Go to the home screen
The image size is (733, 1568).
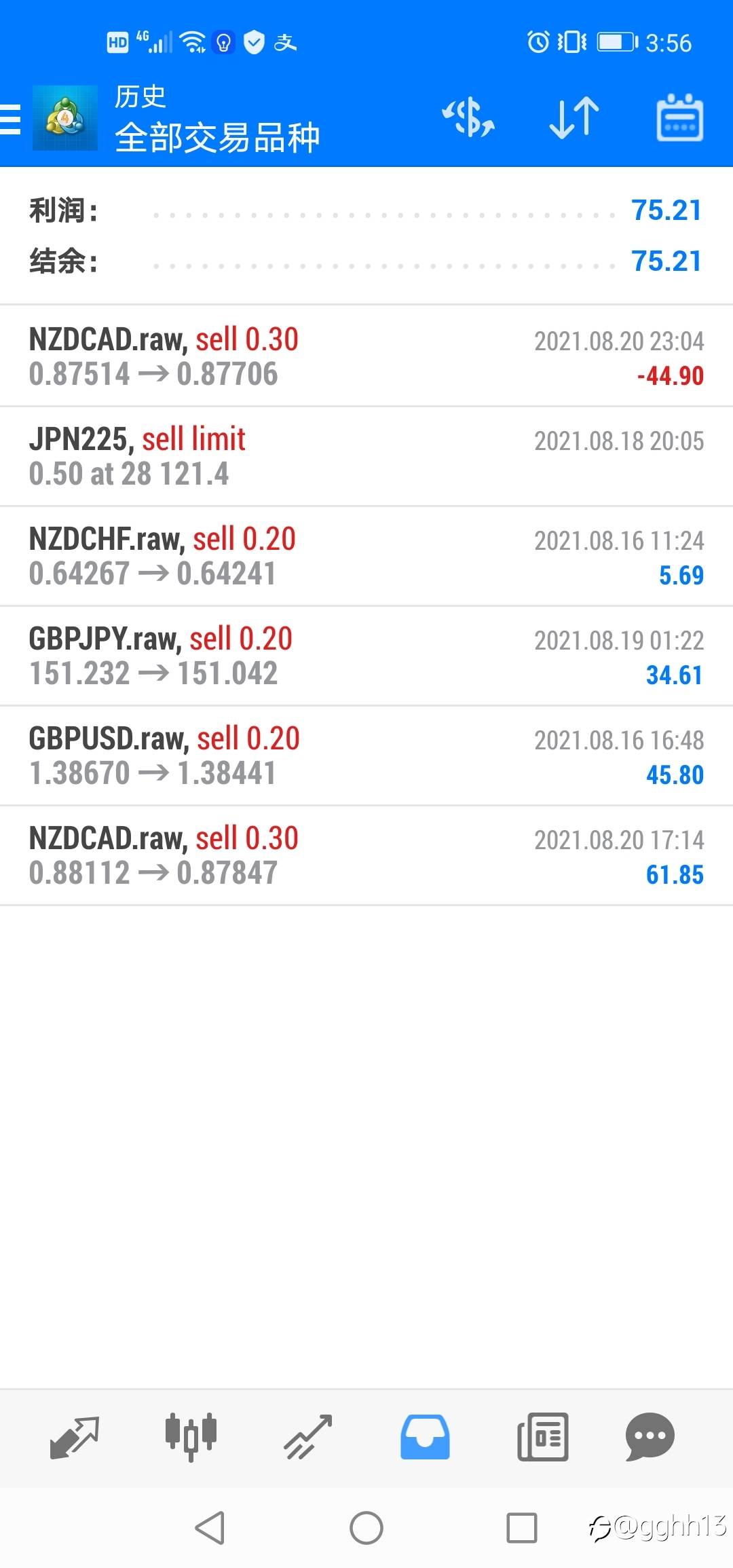366,1528
